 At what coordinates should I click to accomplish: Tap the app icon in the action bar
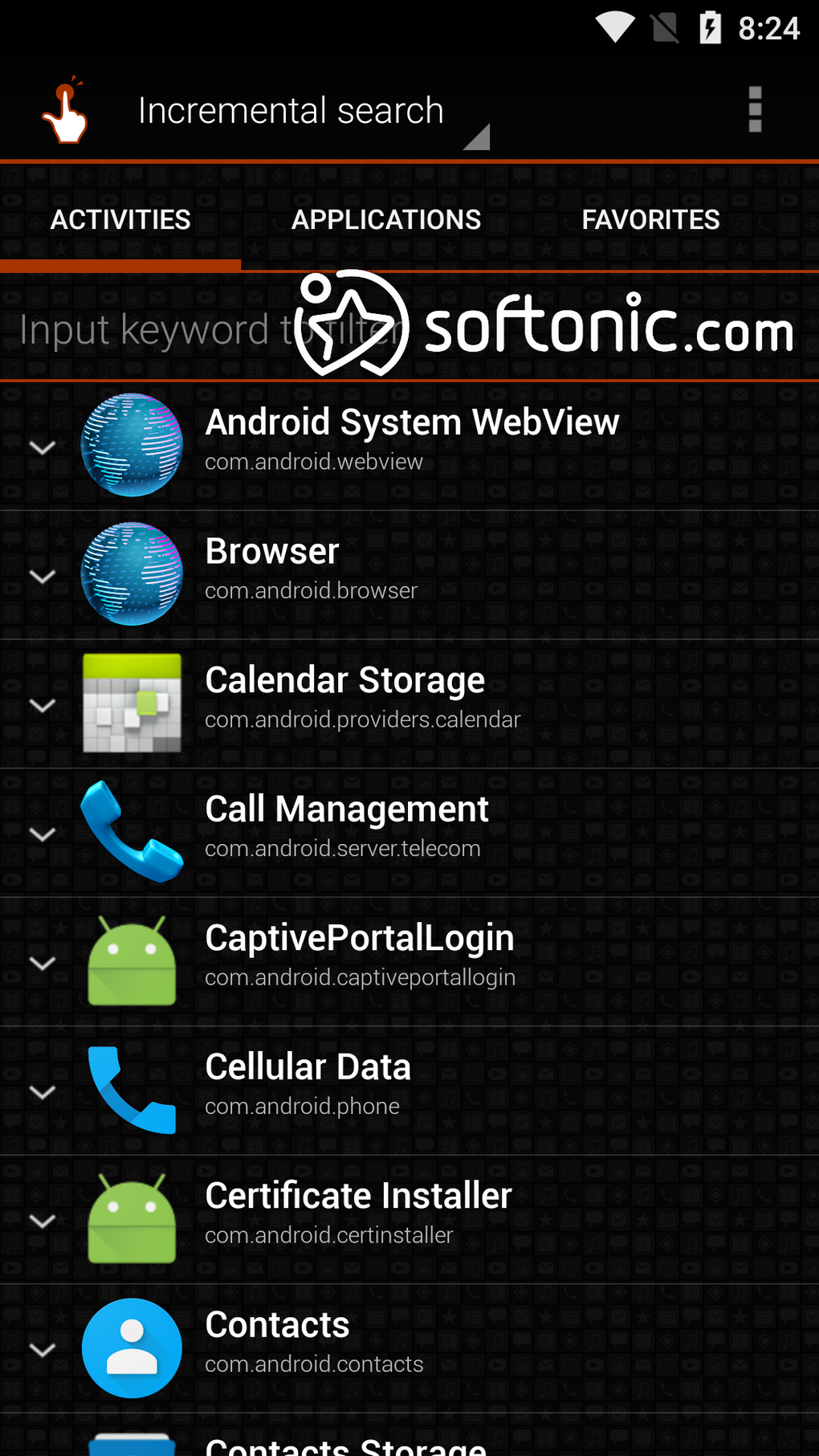[x=65, y=112]
